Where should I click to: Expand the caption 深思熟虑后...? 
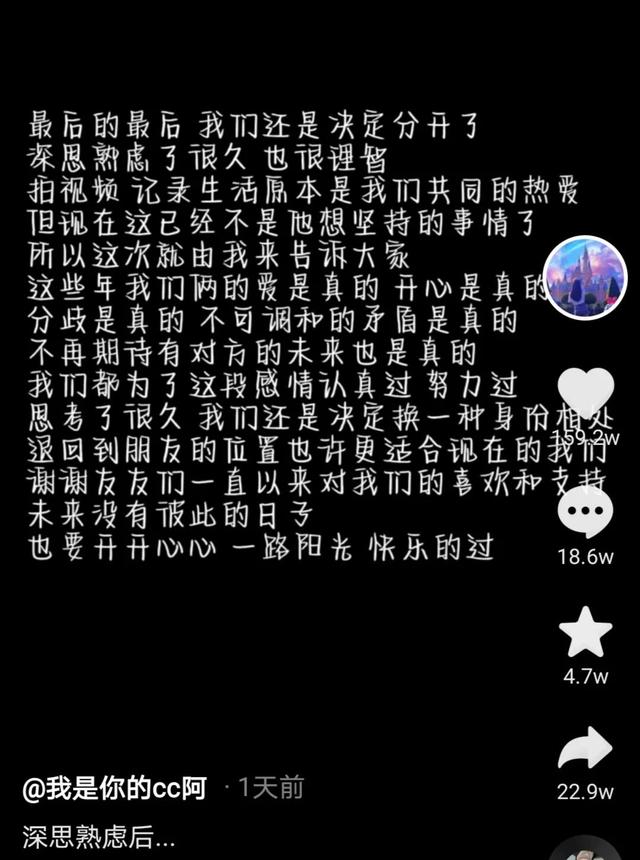(99, 835)
